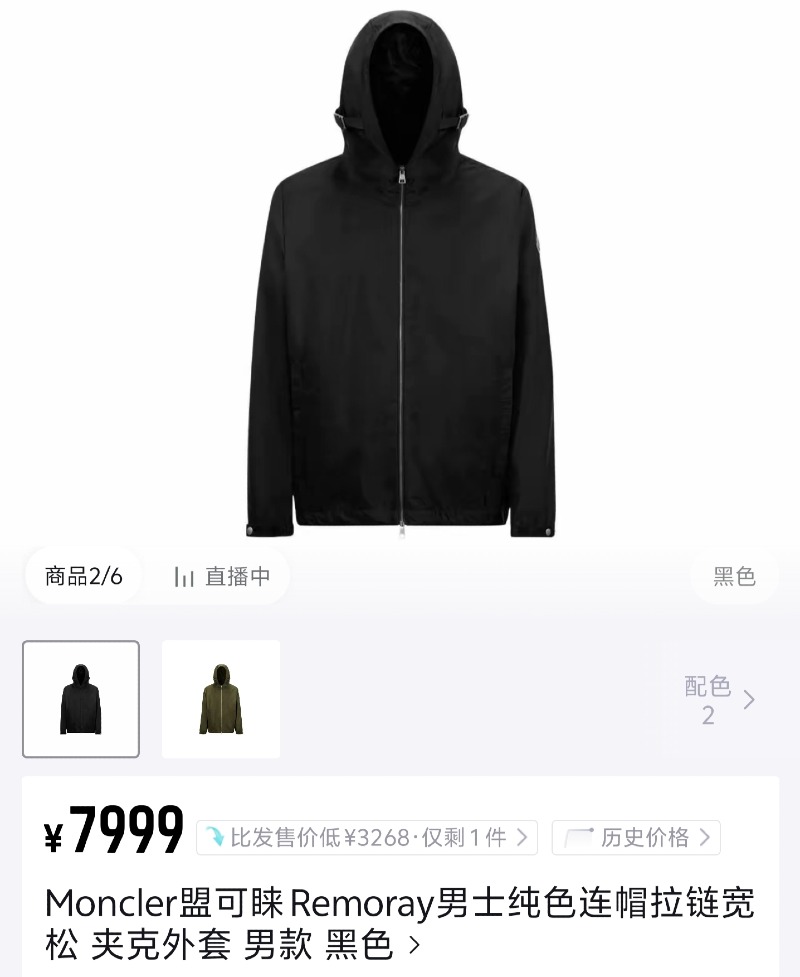Tap the 直播中 live-stream bars icon
800x977 pixels.
point(183,575)
